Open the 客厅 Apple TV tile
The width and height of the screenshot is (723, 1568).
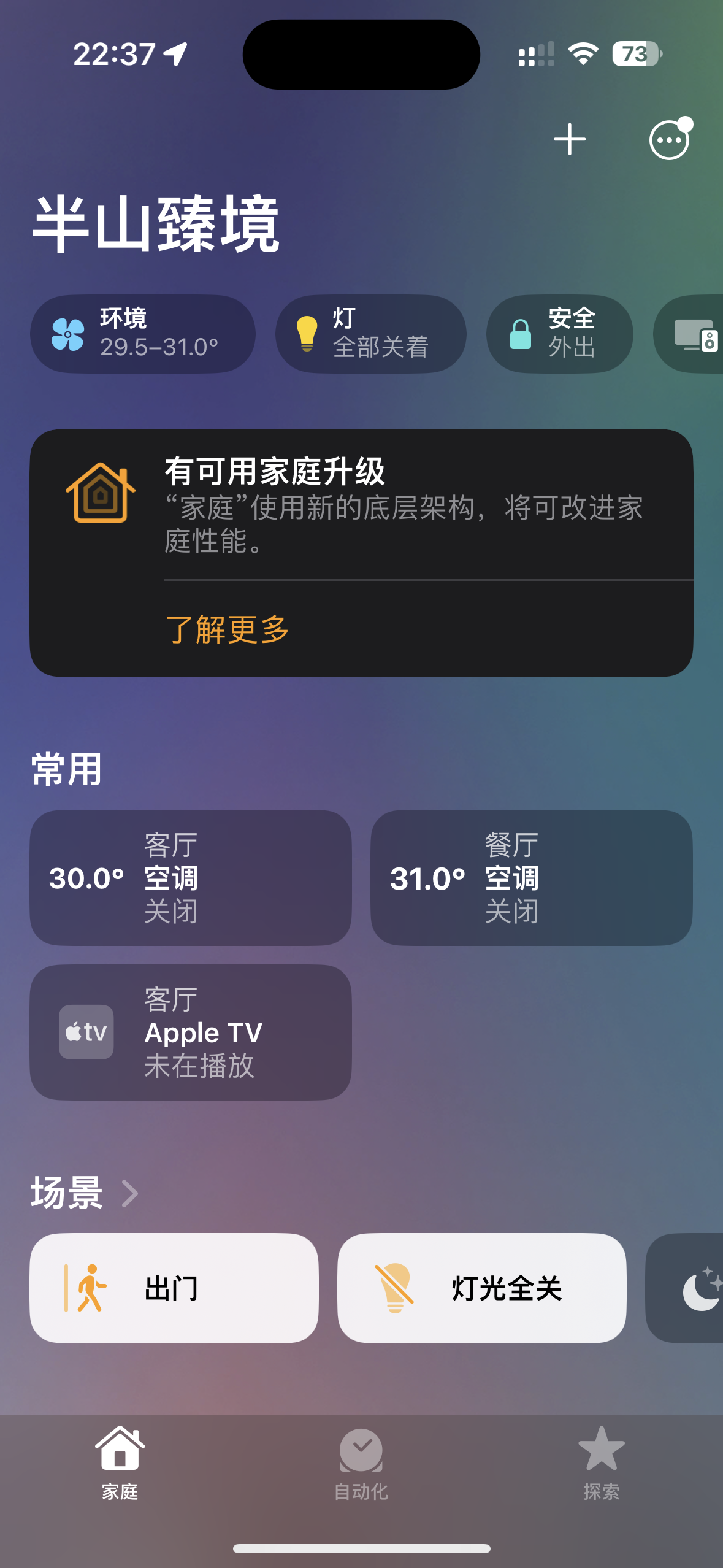[x=190, y=1032]
